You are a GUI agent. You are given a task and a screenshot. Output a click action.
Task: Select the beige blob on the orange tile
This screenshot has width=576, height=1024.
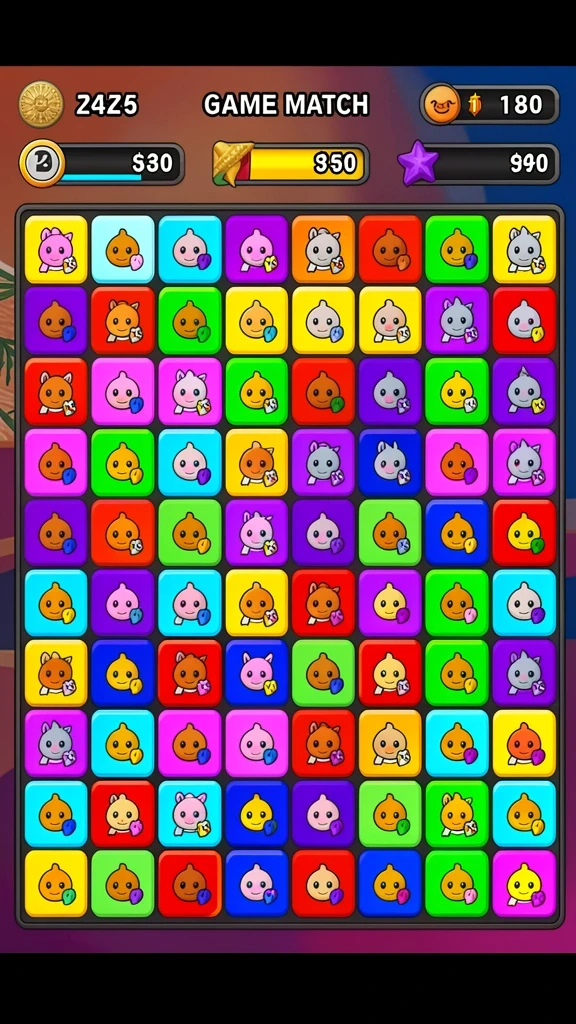[390, 744]
